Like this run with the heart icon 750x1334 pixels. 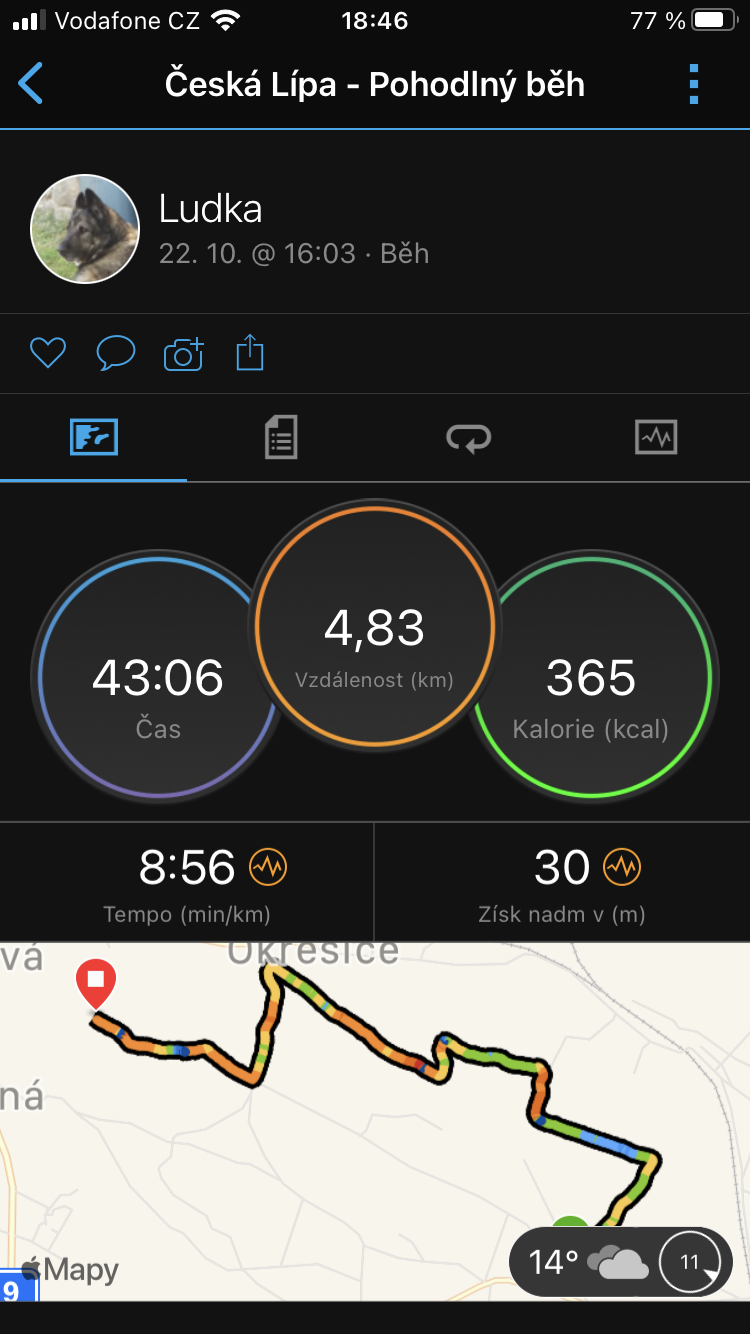(x=48, y=353)
